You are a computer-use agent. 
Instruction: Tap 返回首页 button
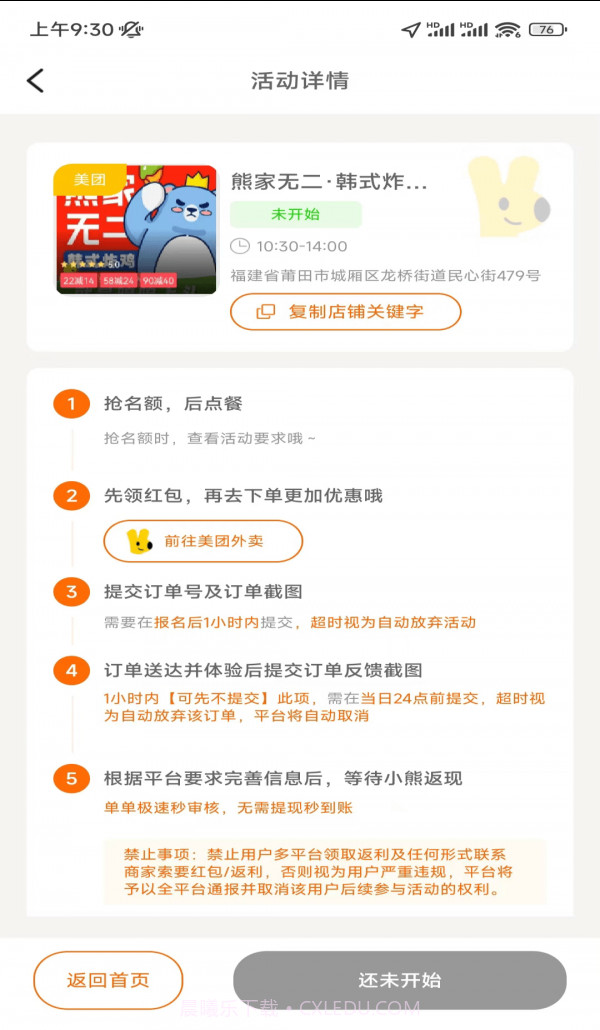[108, 980]
